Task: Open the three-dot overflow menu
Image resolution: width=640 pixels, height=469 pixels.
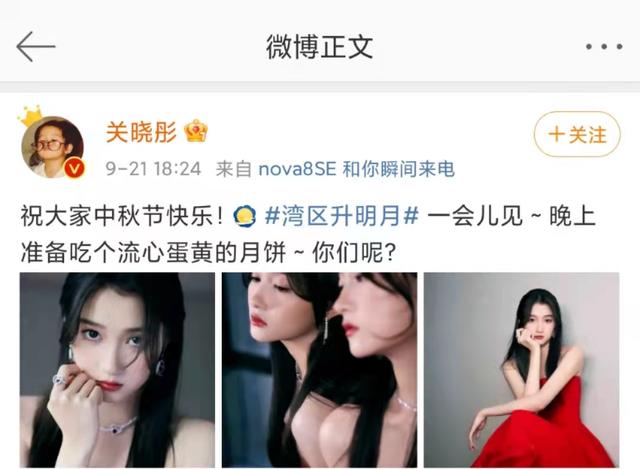Action: 603,47
